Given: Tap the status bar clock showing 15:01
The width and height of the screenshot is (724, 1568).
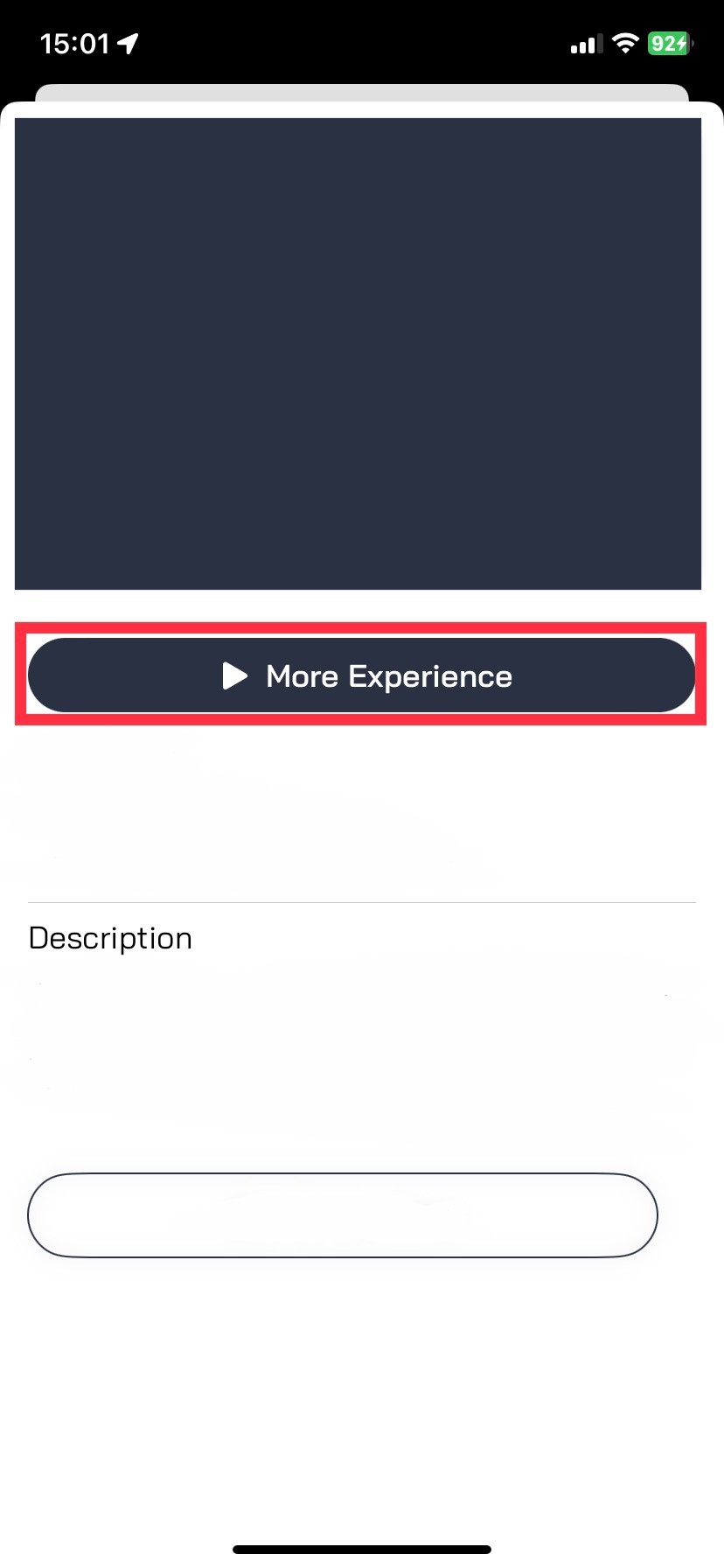Looking at the screenshot, I should click(73, 43).
